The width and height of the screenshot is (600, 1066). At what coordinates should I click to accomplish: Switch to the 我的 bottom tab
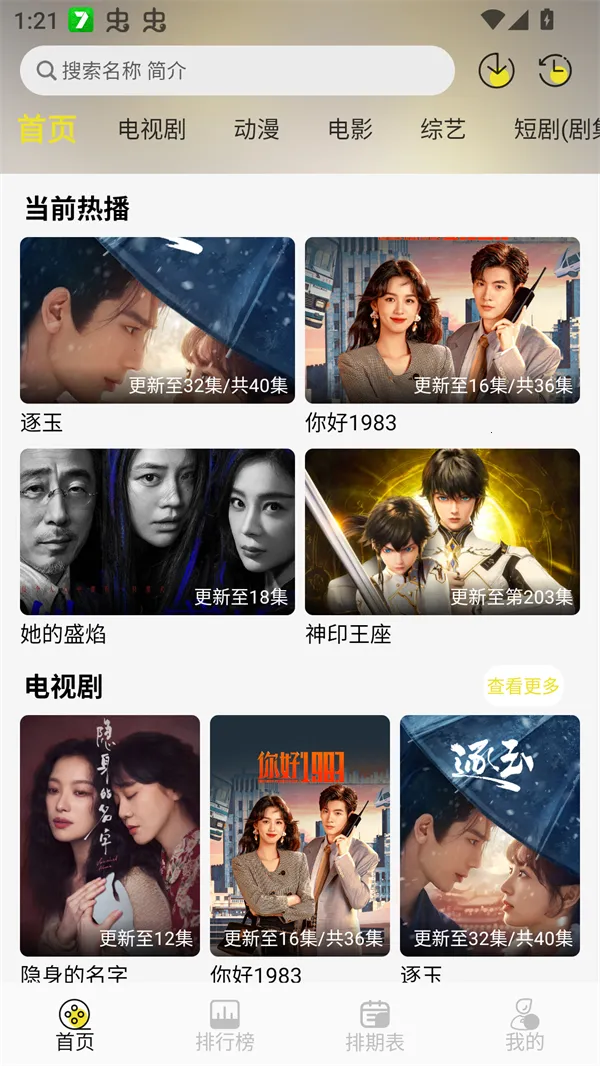525,1025
